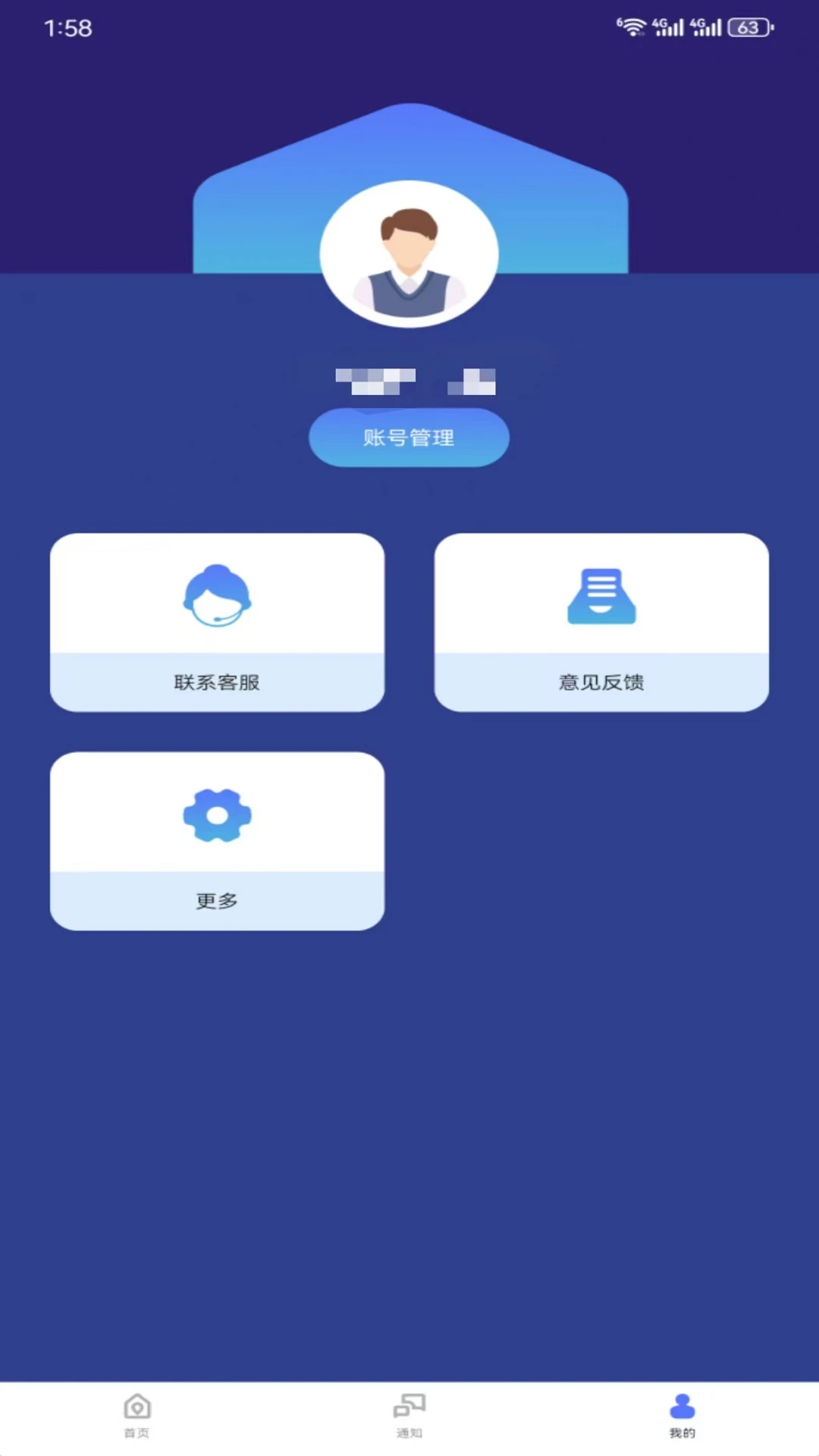Tap the circular user avatar image

pos(409,253)
